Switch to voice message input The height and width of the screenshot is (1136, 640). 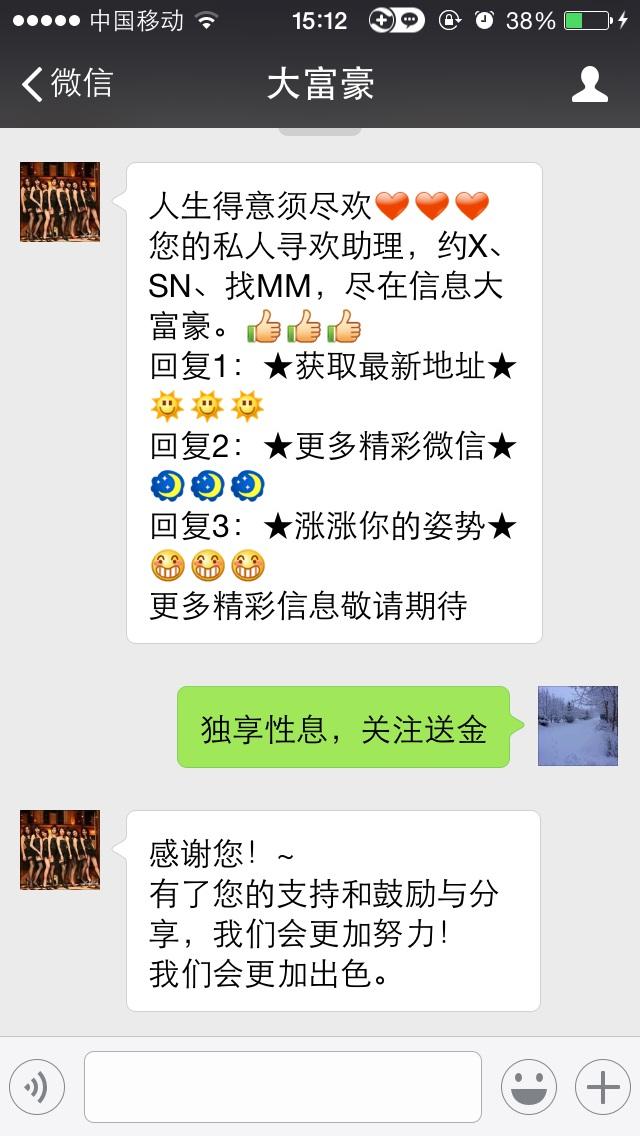click(37, 1087)
